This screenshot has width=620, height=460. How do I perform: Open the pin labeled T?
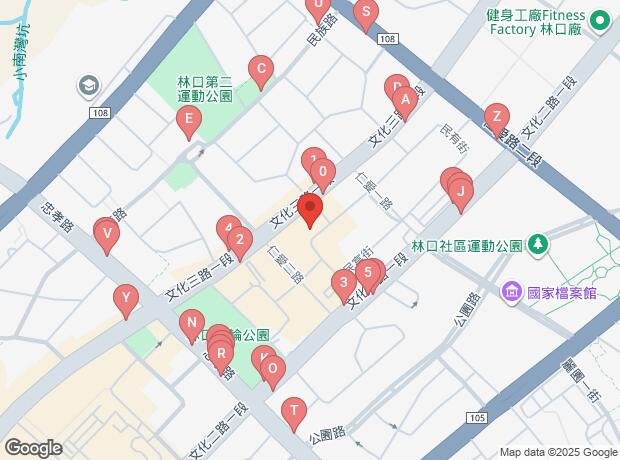(294, 409)
